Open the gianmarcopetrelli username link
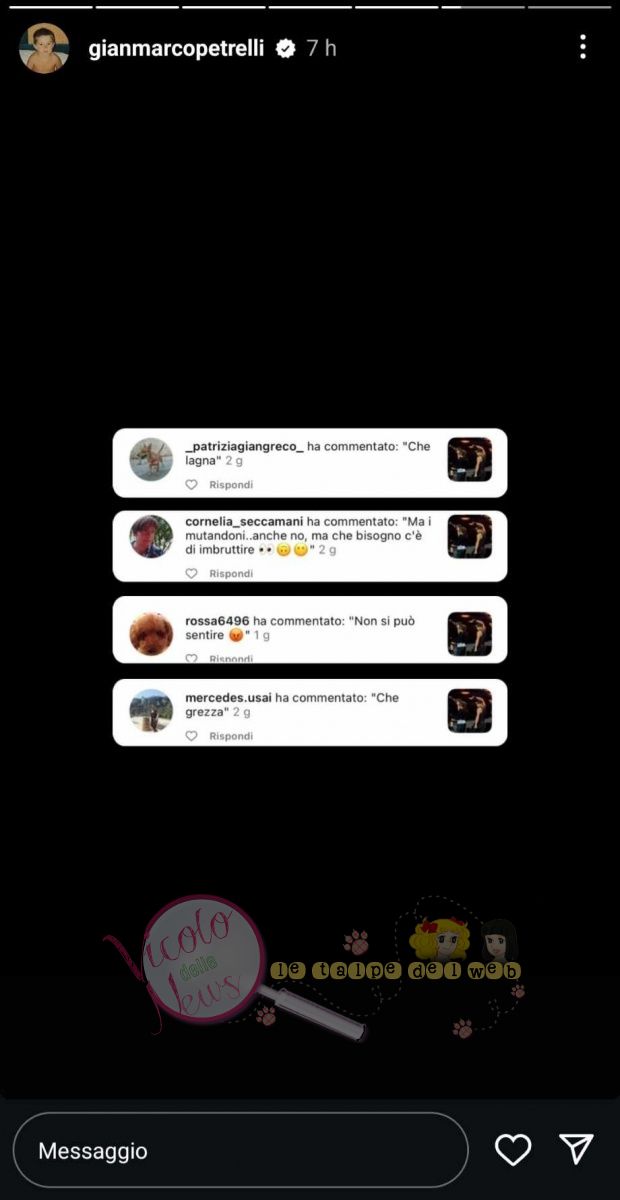Image resolution: width=620 pixels, height=1200 pixels. [x=176, y=48]
